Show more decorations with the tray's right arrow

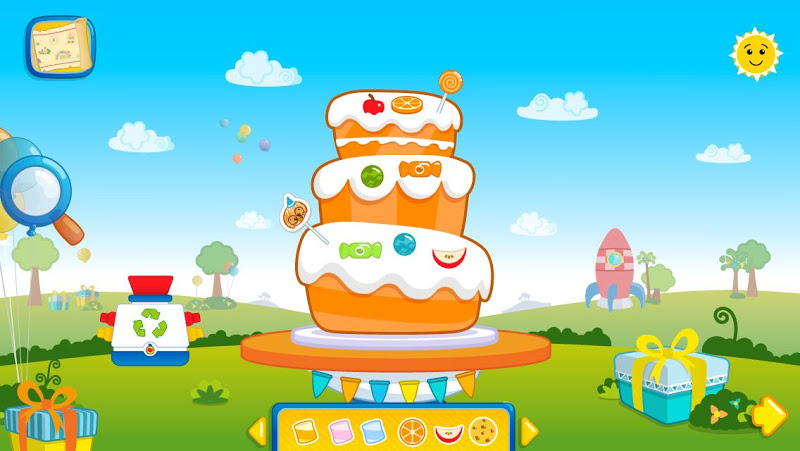(x=529, y=431)
